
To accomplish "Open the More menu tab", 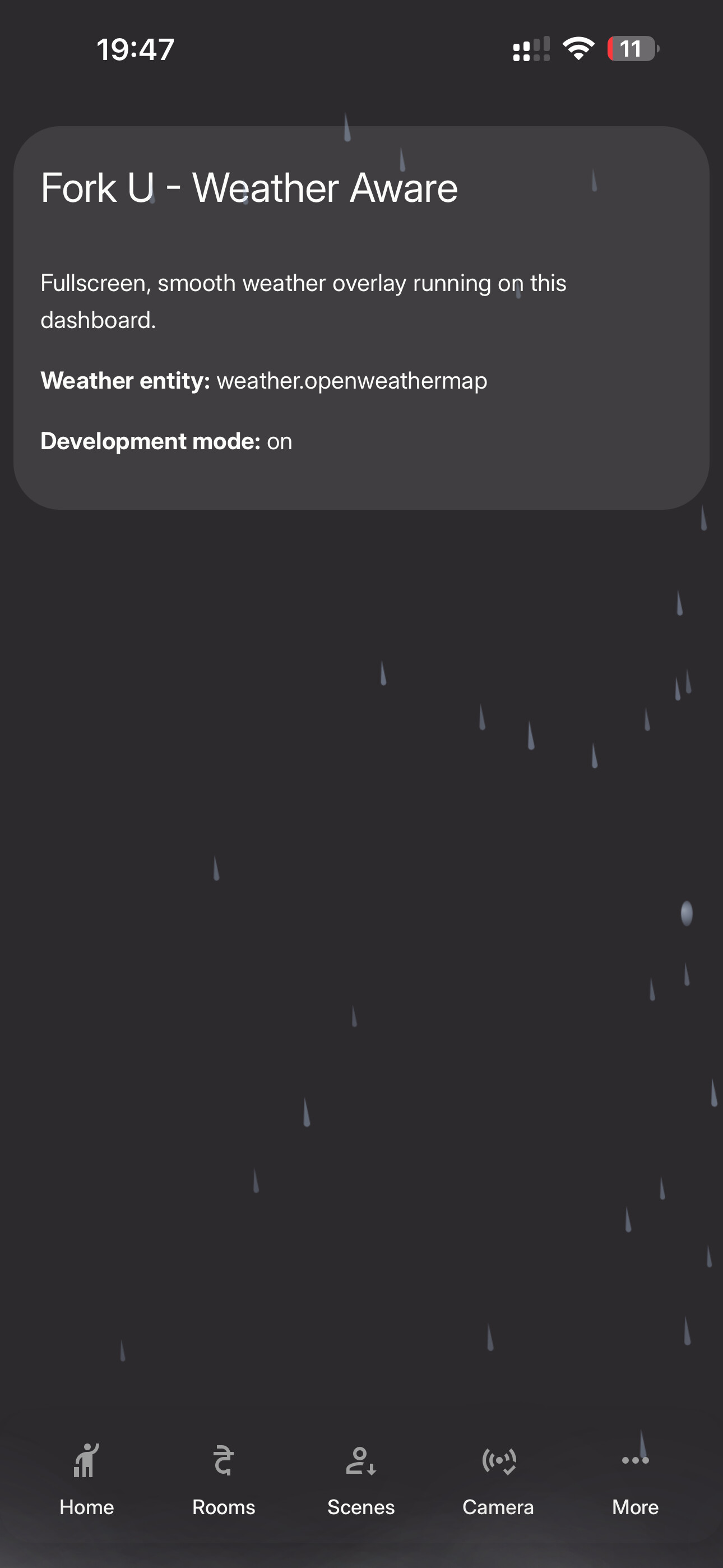I will click(x=635, y=1479).
